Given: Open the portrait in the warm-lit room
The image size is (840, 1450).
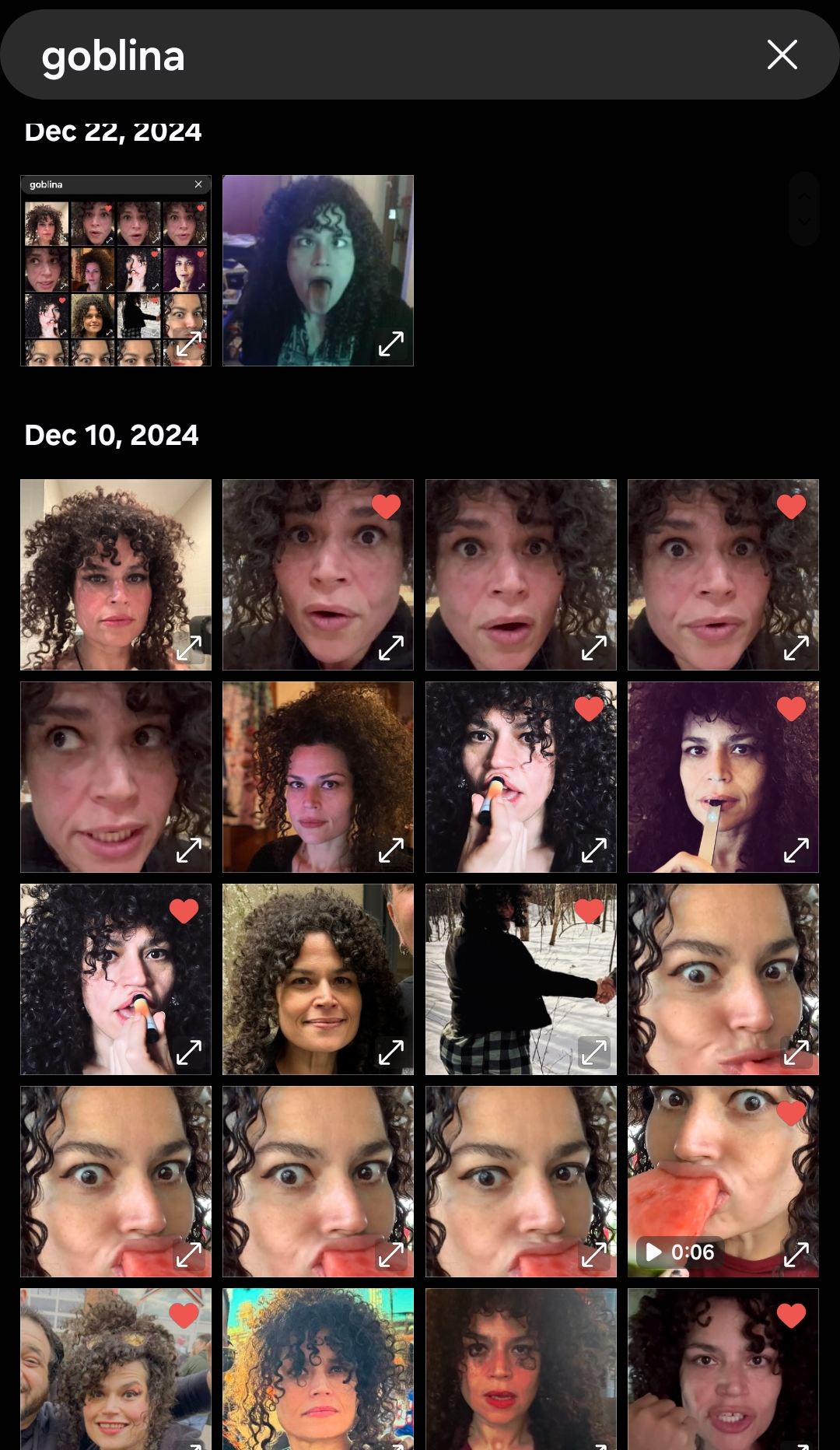Looking at the screenshot, I should coord(317,778).
